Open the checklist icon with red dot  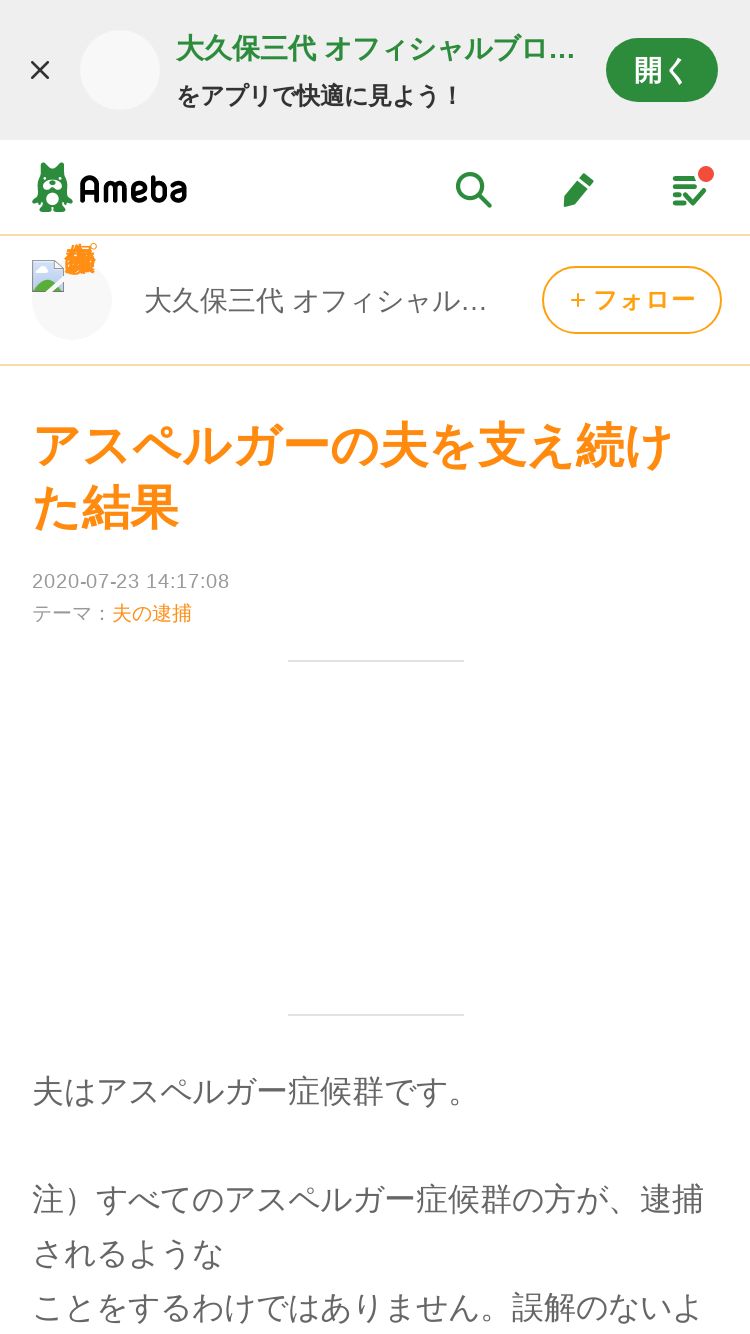689,188
